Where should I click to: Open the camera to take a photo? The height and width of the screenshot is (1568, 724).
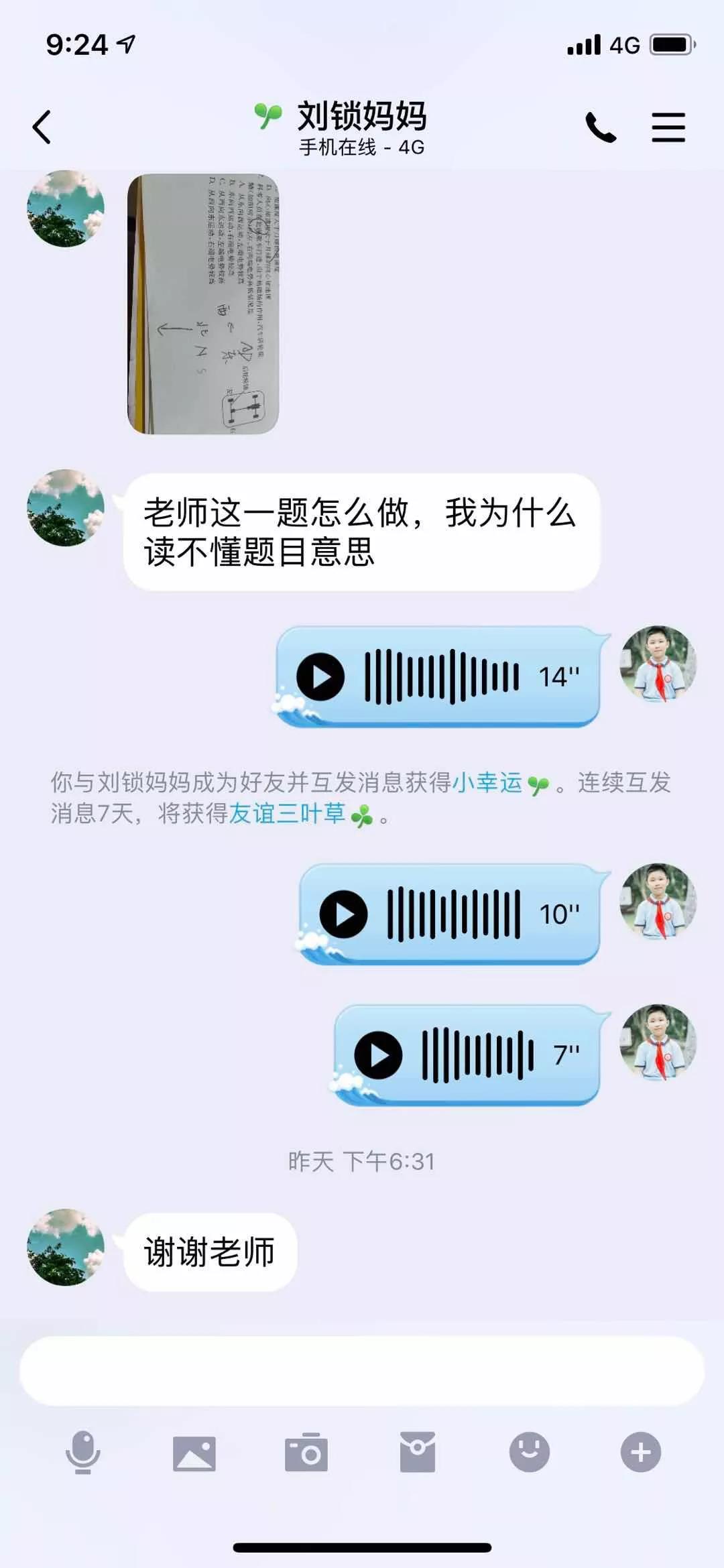click(306, 1453)
